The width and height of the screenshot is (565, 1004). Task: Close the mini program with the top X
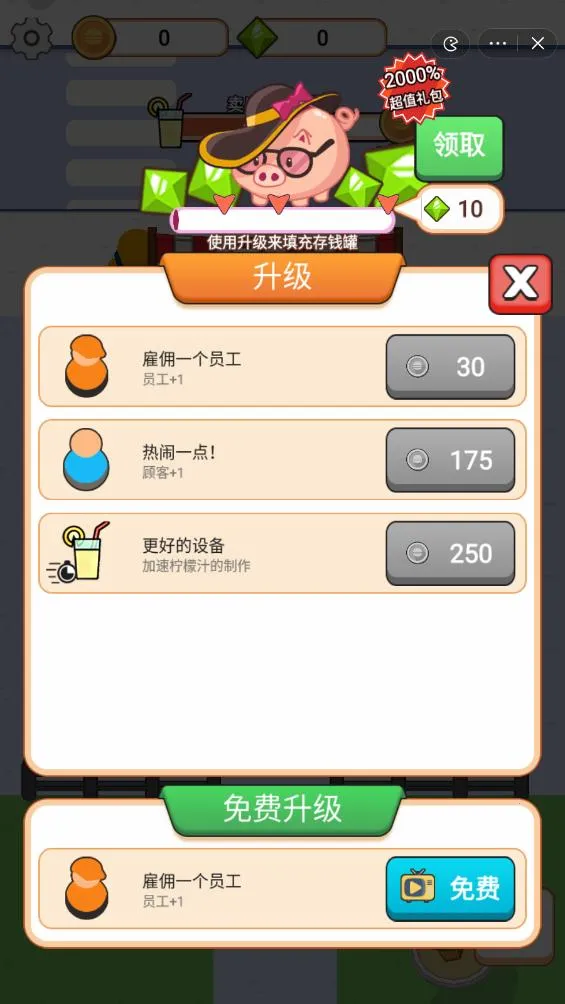click(x=537, y=44)
